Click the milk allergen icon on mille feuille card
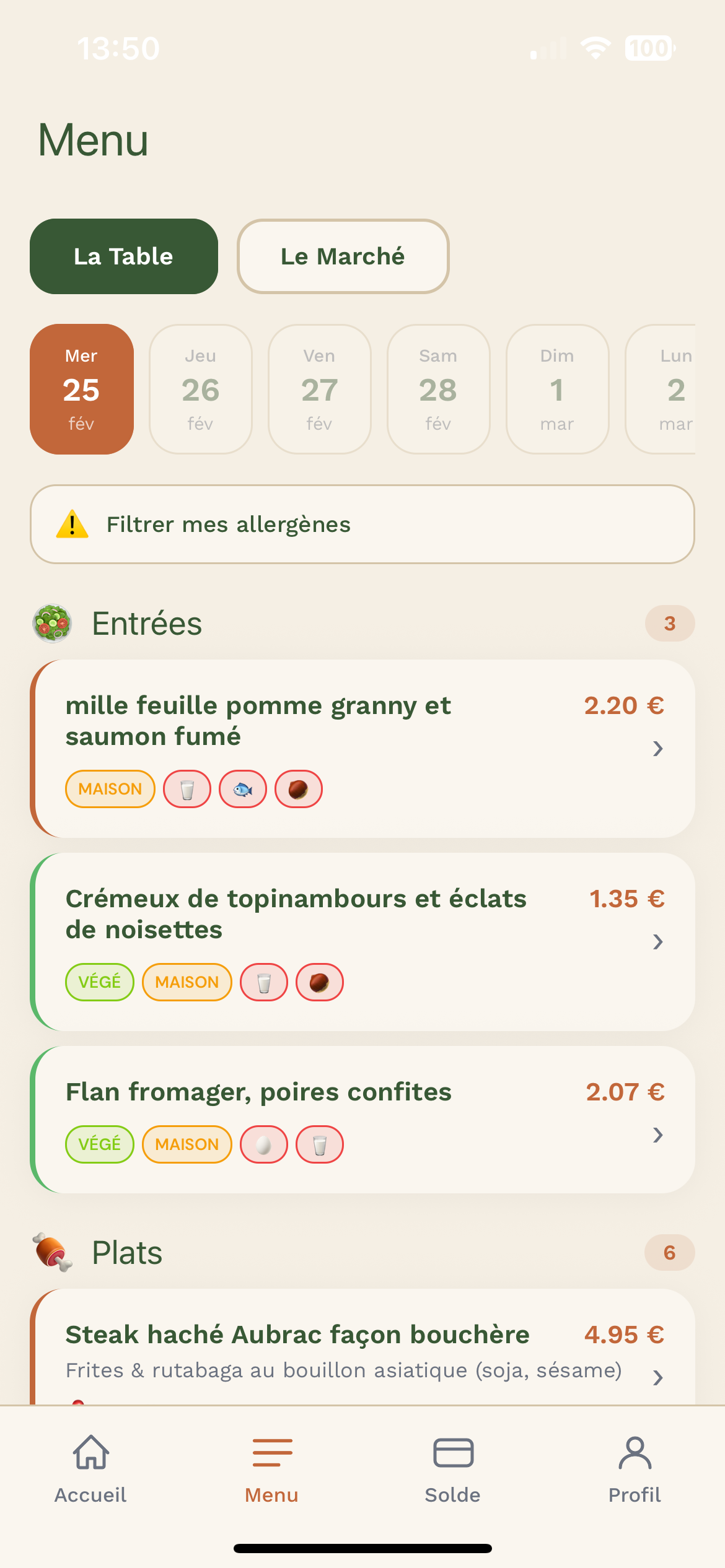Screen dimensions: 725x1568 click(x=186, y=789)
